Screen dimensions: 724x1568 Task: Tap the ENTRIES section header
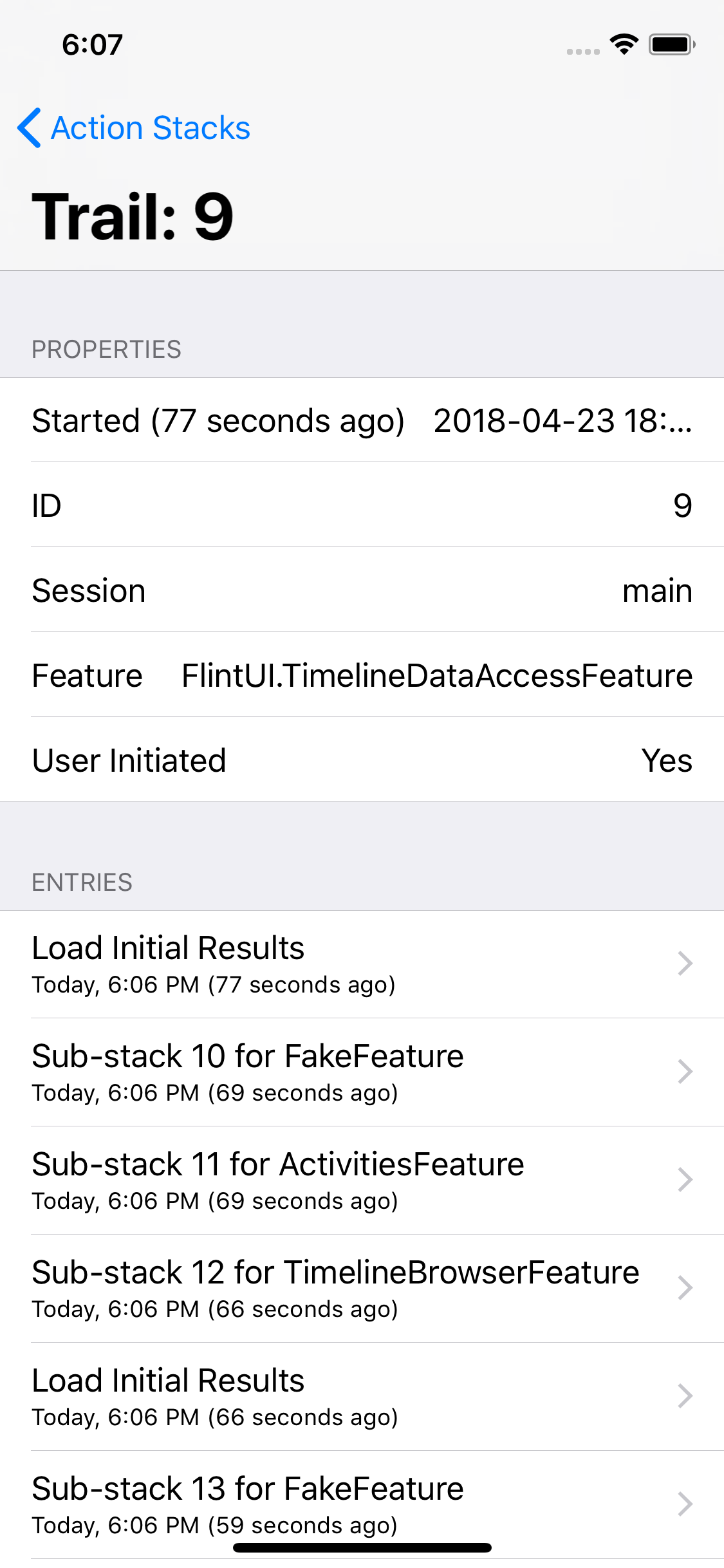(x=82, y=882)
